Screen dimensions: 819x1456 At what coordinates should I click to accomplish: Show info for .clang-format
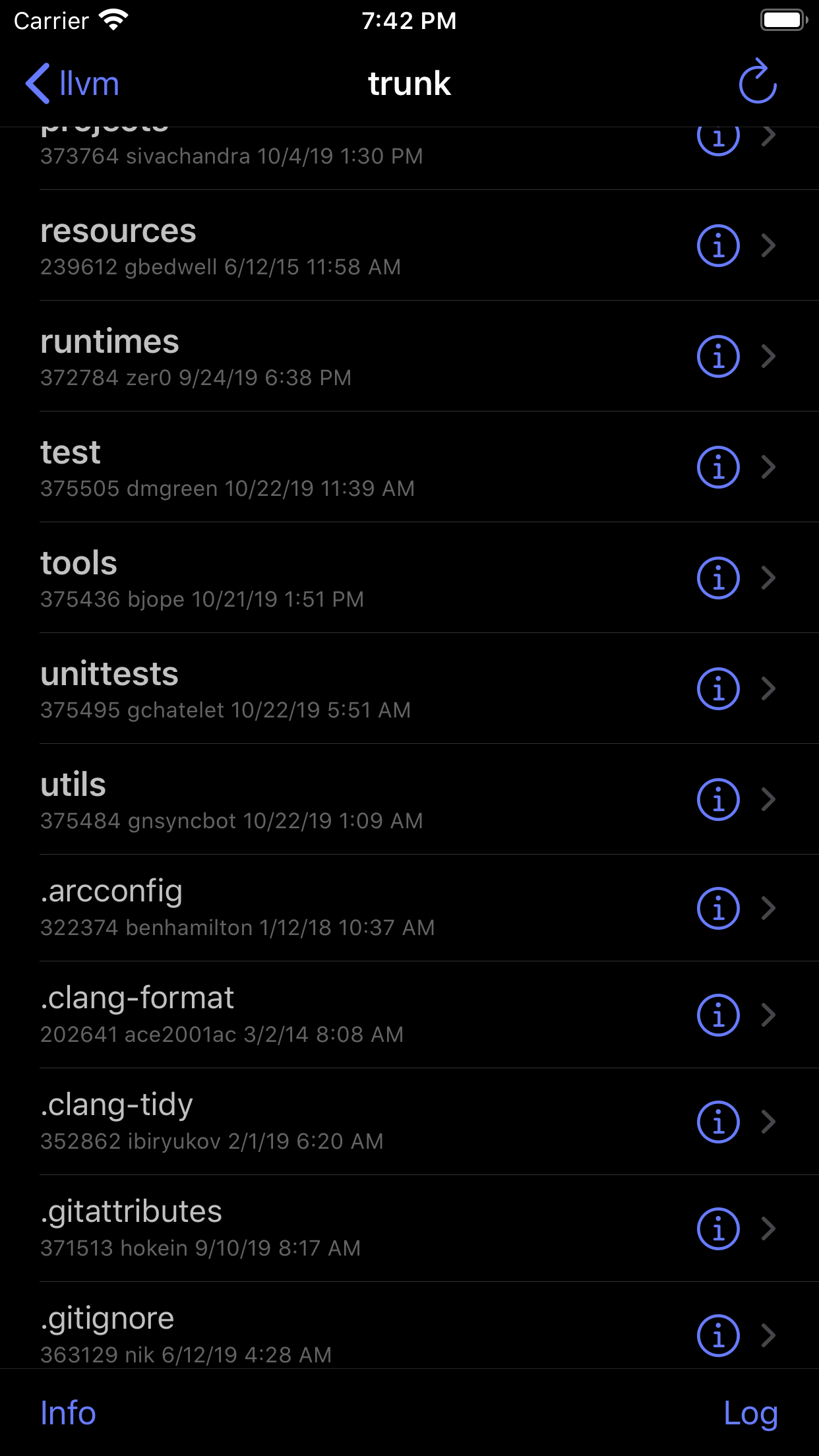tap(718, 1016)
